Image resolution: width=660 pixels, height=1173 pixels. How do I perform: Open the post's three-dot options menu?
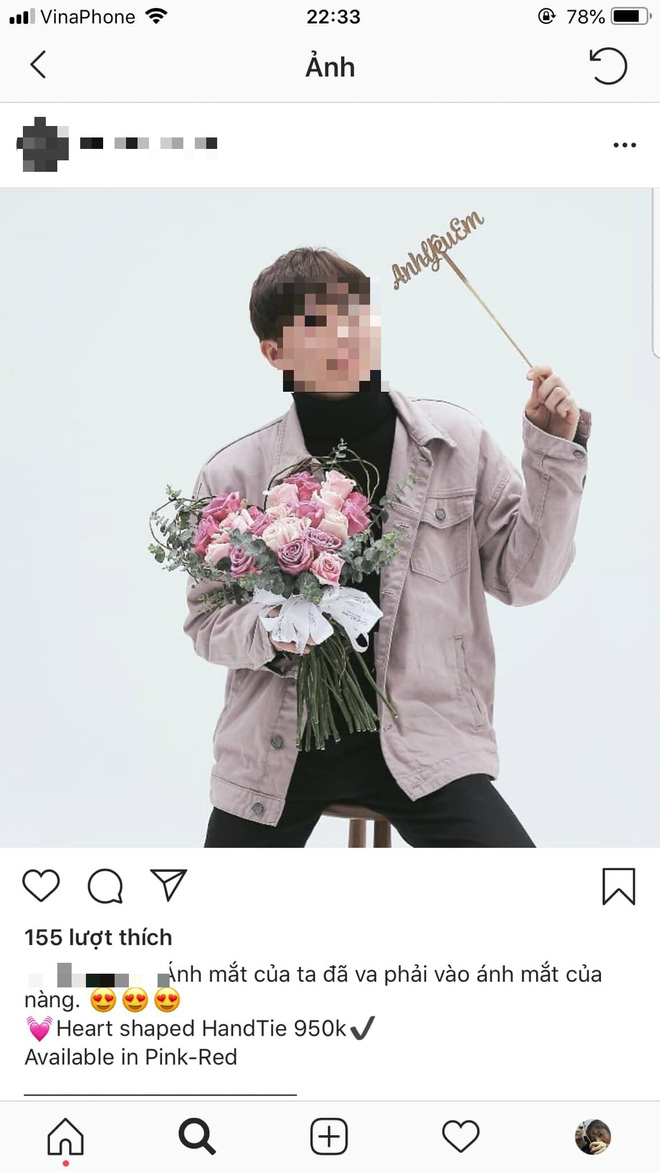pos(624,145)
